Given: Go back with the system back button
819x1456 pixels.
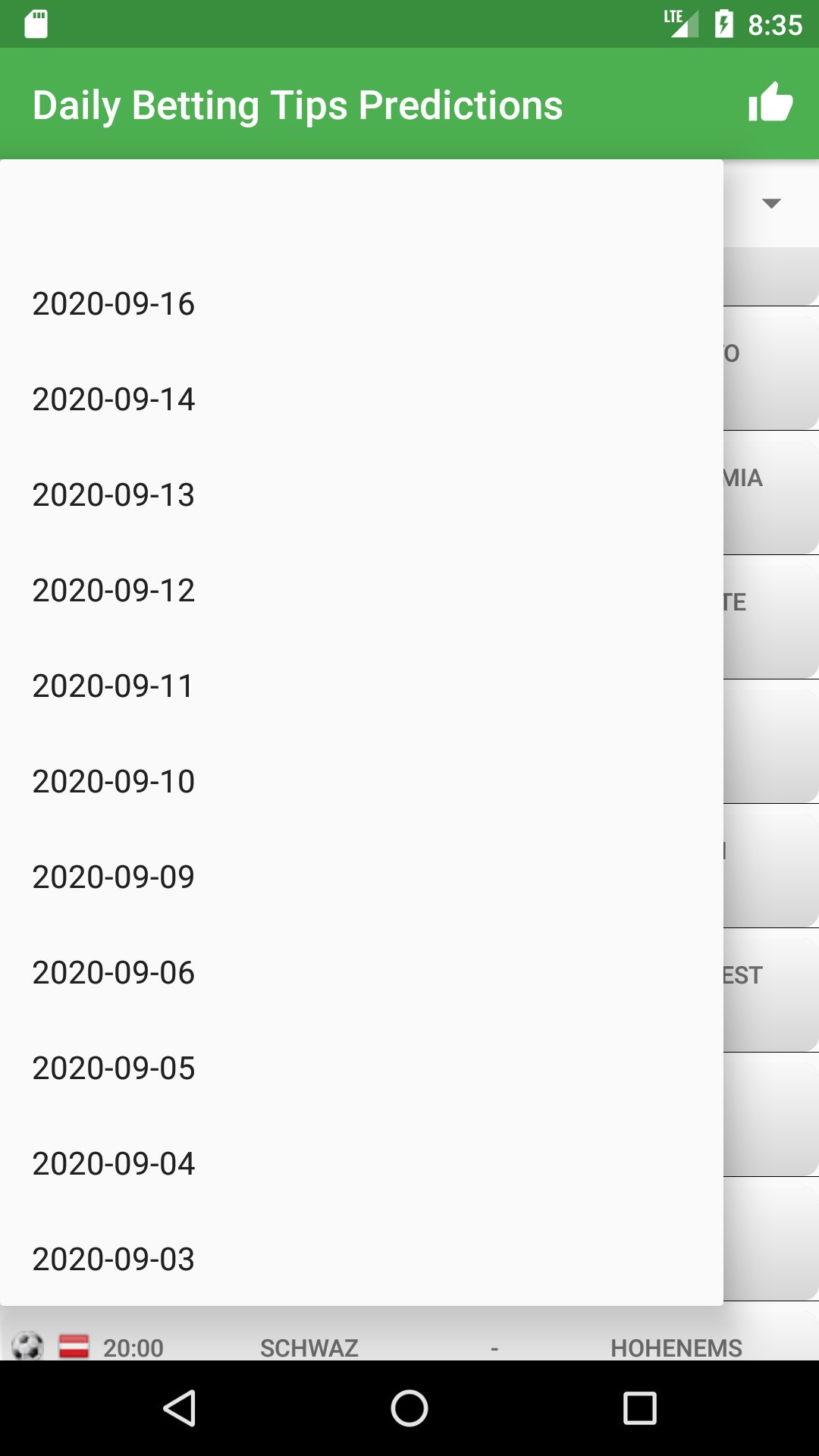Looking at the screenshot, I should coord(180,1408).
